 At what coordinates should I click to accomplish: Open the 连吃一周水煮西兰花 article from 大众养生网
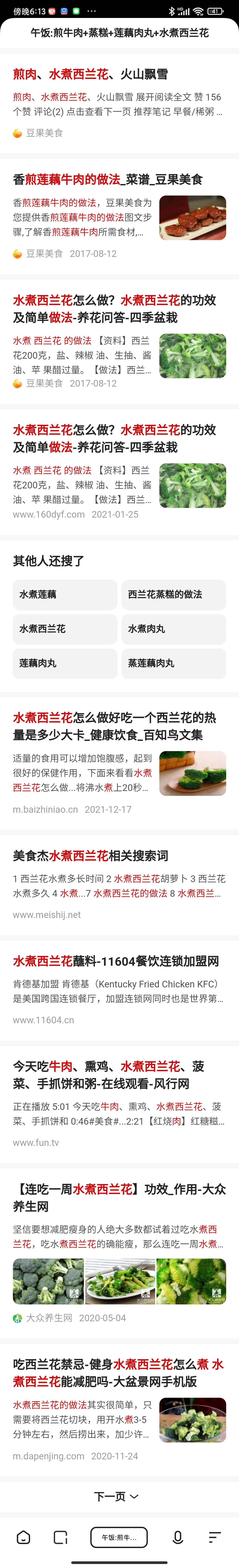pos(119,1198)
